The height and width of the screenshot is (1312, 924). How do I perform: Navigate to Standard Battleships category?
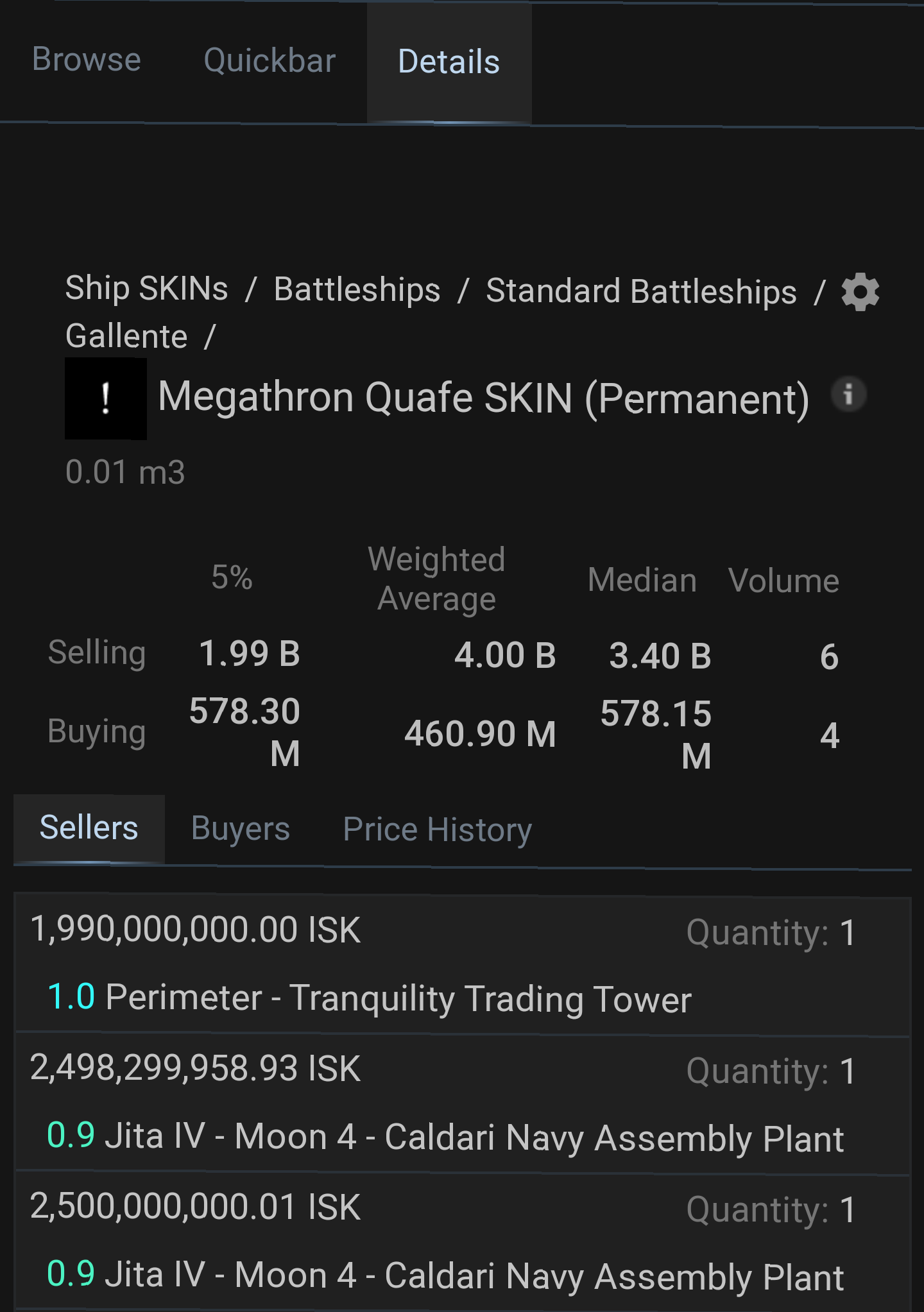[x=641, y=292]
